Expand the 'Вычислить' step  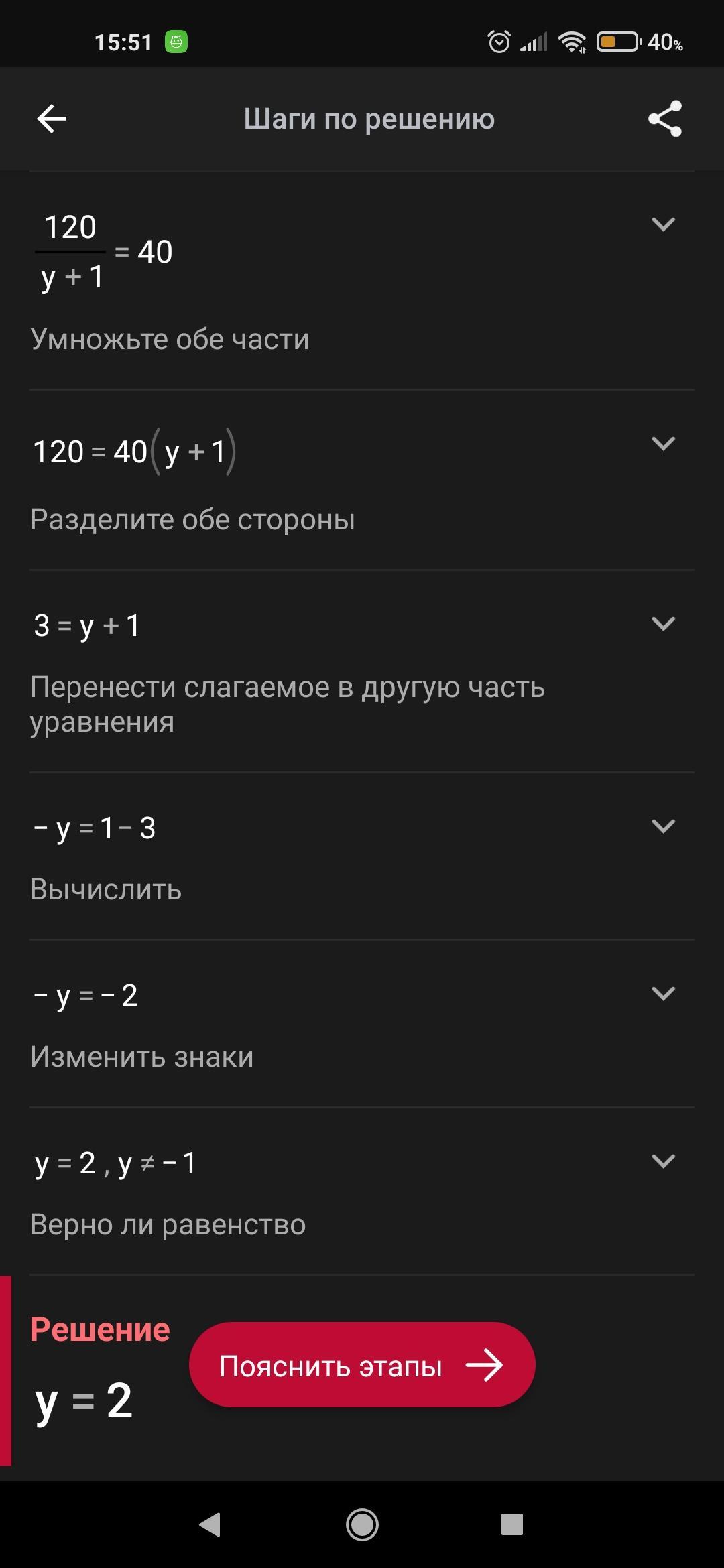[x=663, y=826]
